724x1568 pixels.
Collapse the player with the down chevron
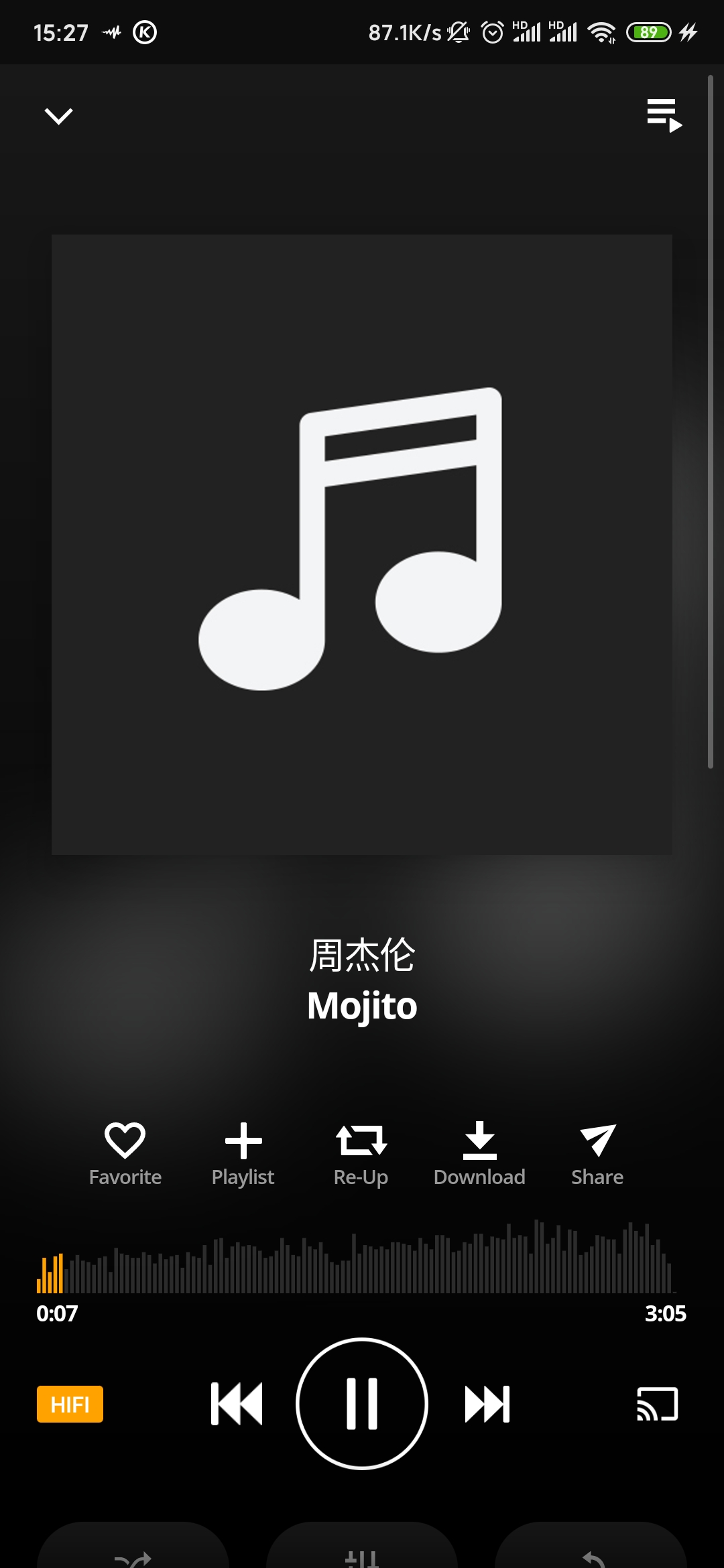58,116
